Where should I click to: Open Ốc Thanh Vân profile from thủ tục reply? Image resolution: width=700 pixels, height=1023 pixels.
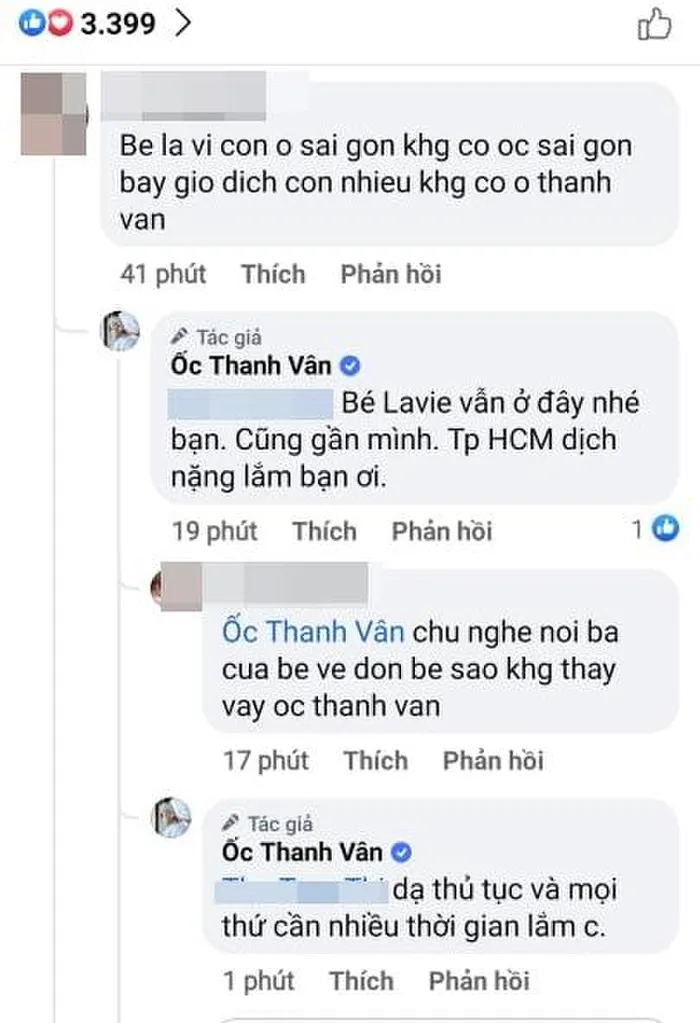coord(304,852)
